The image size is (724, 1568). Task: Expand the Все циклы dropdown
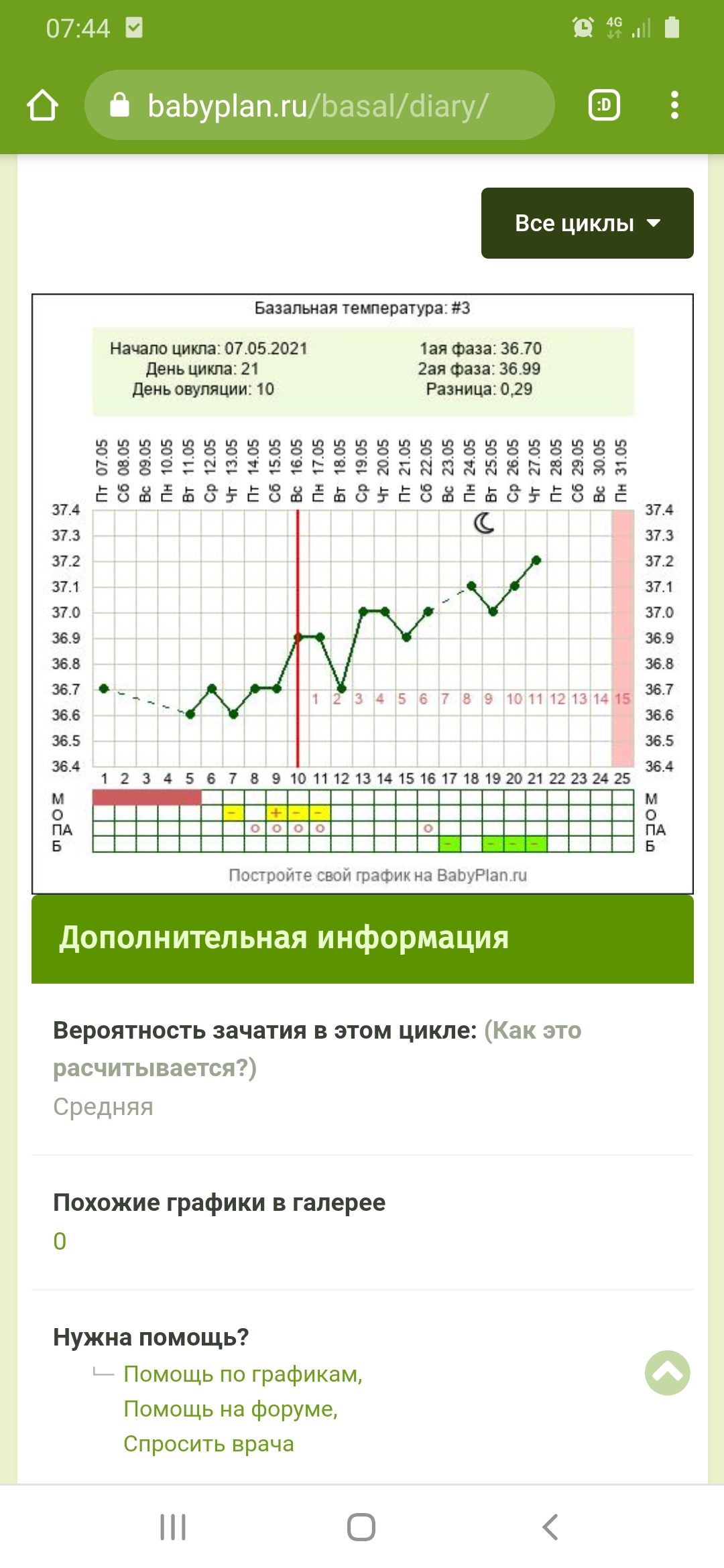coord(587,223)
